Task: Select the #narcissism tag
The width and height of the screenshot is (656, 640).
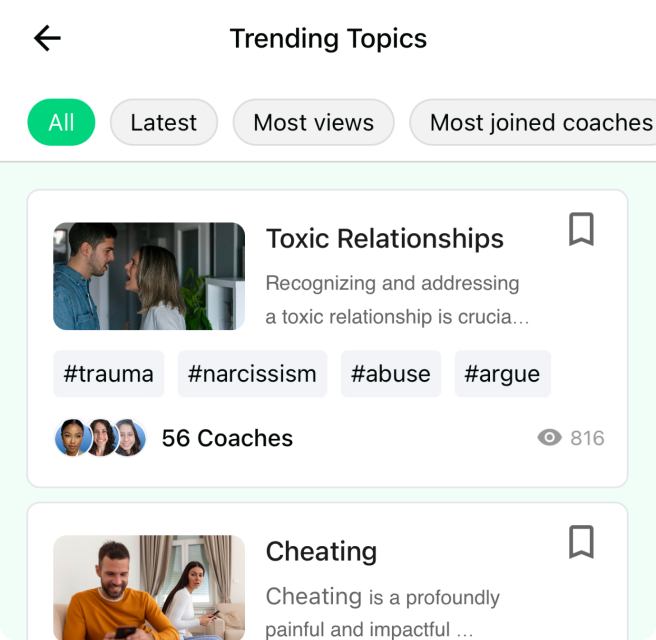Action: click(x=252, y=374)
